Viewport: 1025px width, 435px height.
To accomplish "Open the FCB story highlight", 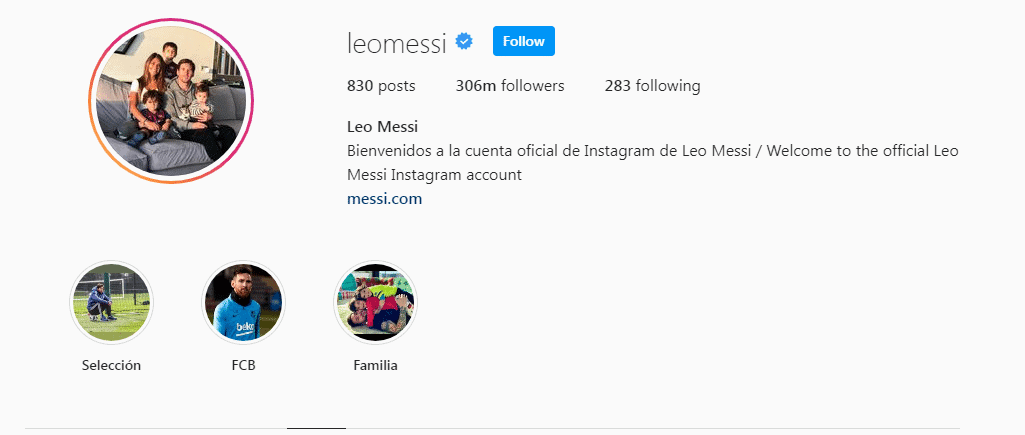I will tap(243, 304).
